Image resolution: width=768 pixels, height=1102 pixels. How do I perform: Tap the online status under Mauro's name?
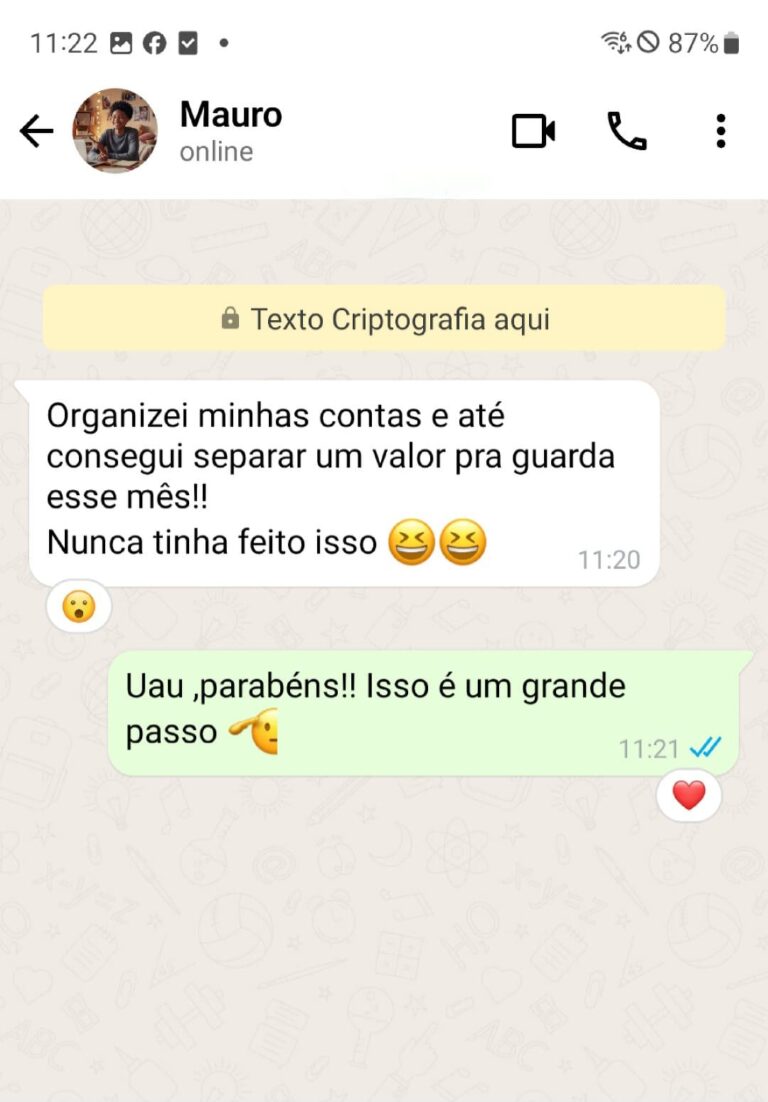(x=215, y=152)
